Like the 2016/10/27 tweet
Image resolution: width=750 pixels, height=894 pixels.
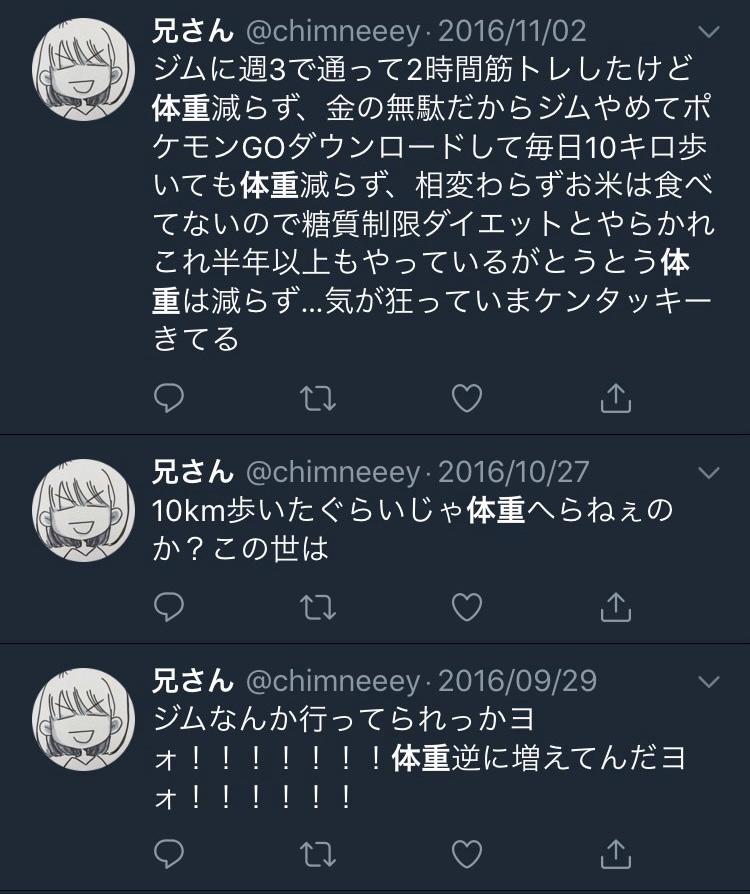(x=466, y=606)
